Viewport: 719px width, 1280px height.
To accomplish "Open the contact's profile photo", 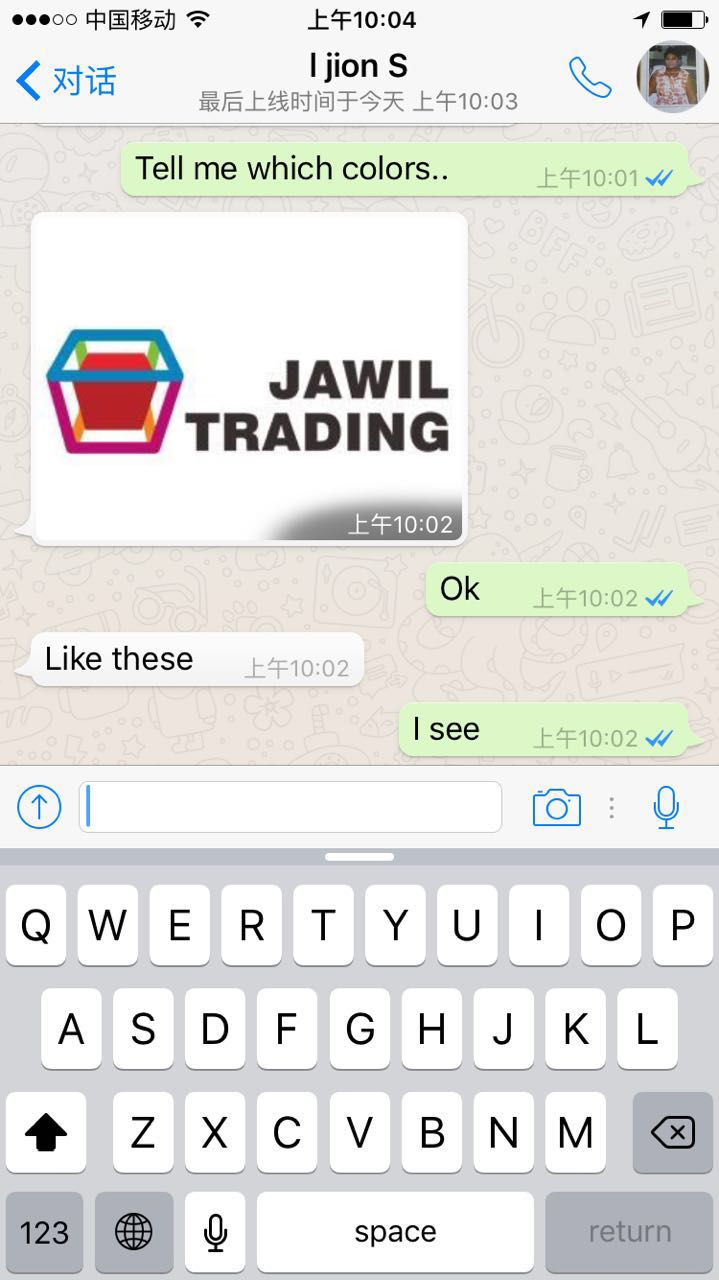I will coord(672,77).
